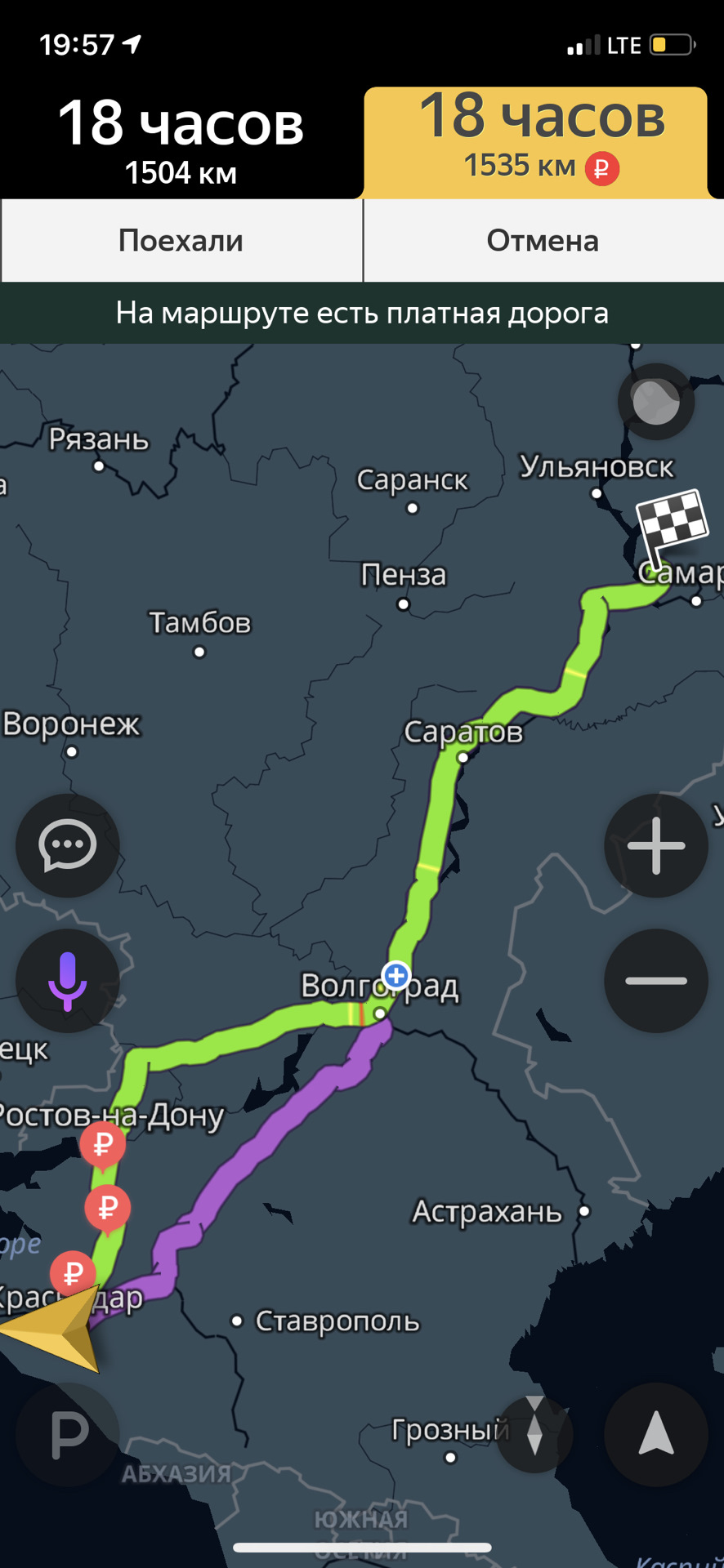This screenshot has height=1568, width=724.
Task: Zoom out on the map
Action: (x=655, y=980)
